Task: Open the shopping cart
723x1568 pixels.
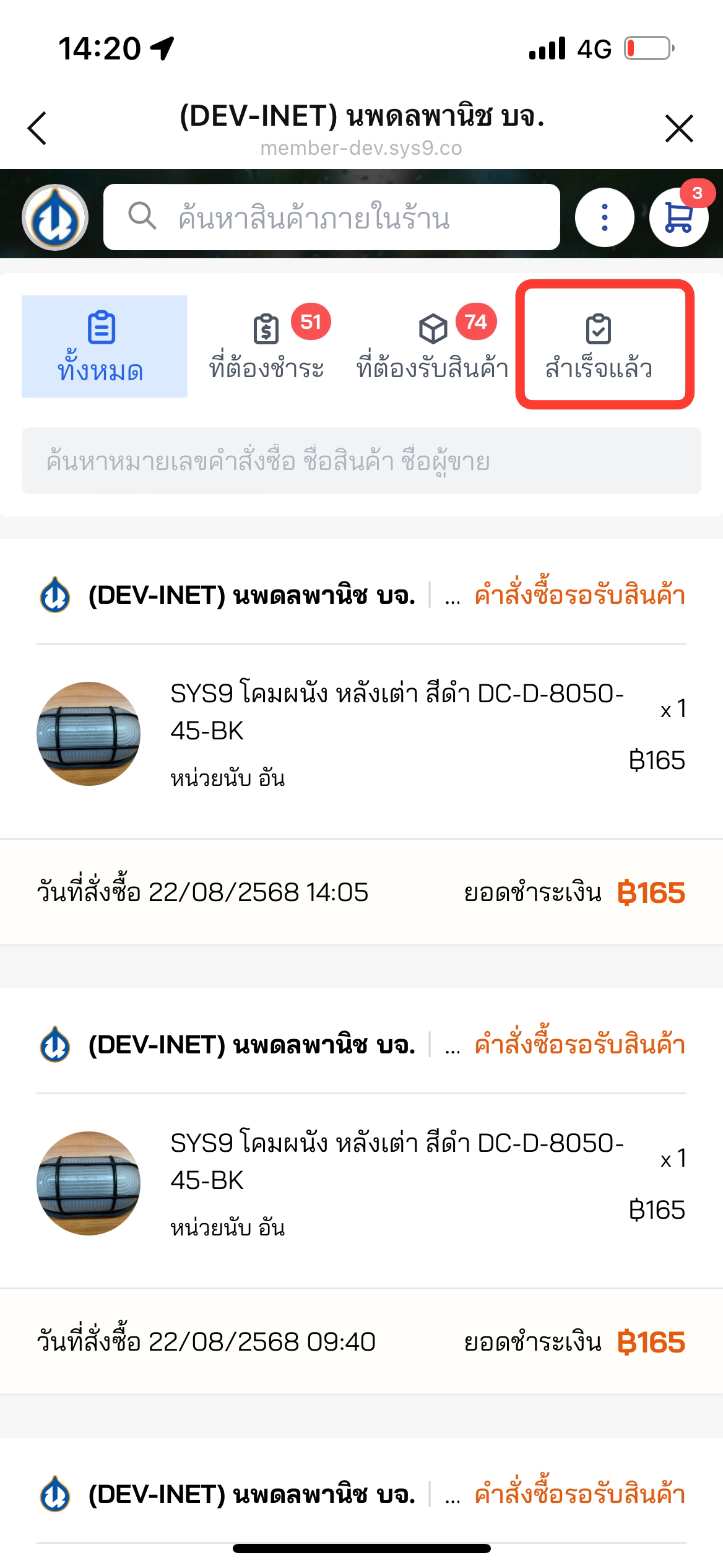Action: tap(678, 217)
